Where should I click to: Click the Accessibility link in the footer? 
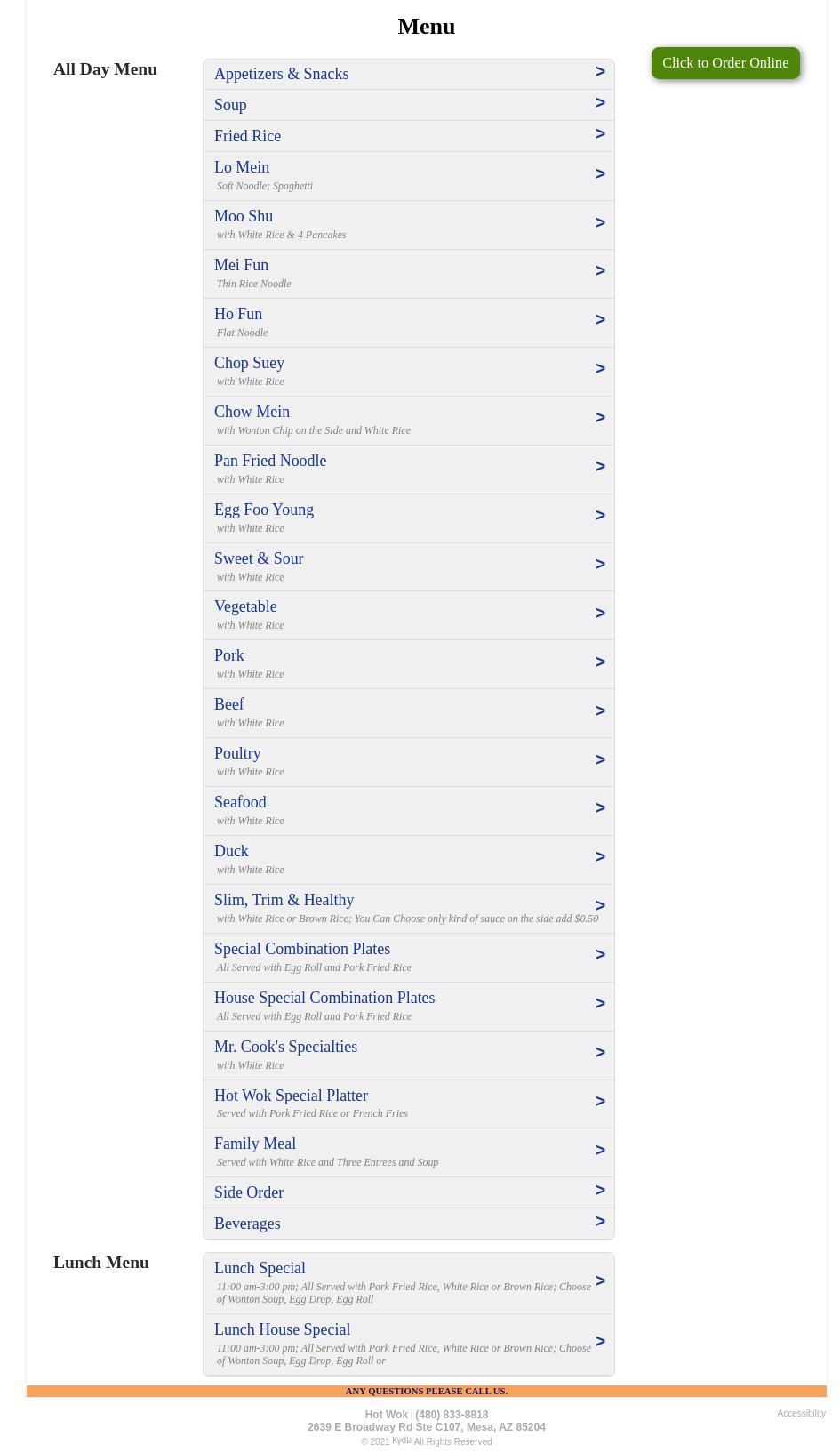(801, 1413)
